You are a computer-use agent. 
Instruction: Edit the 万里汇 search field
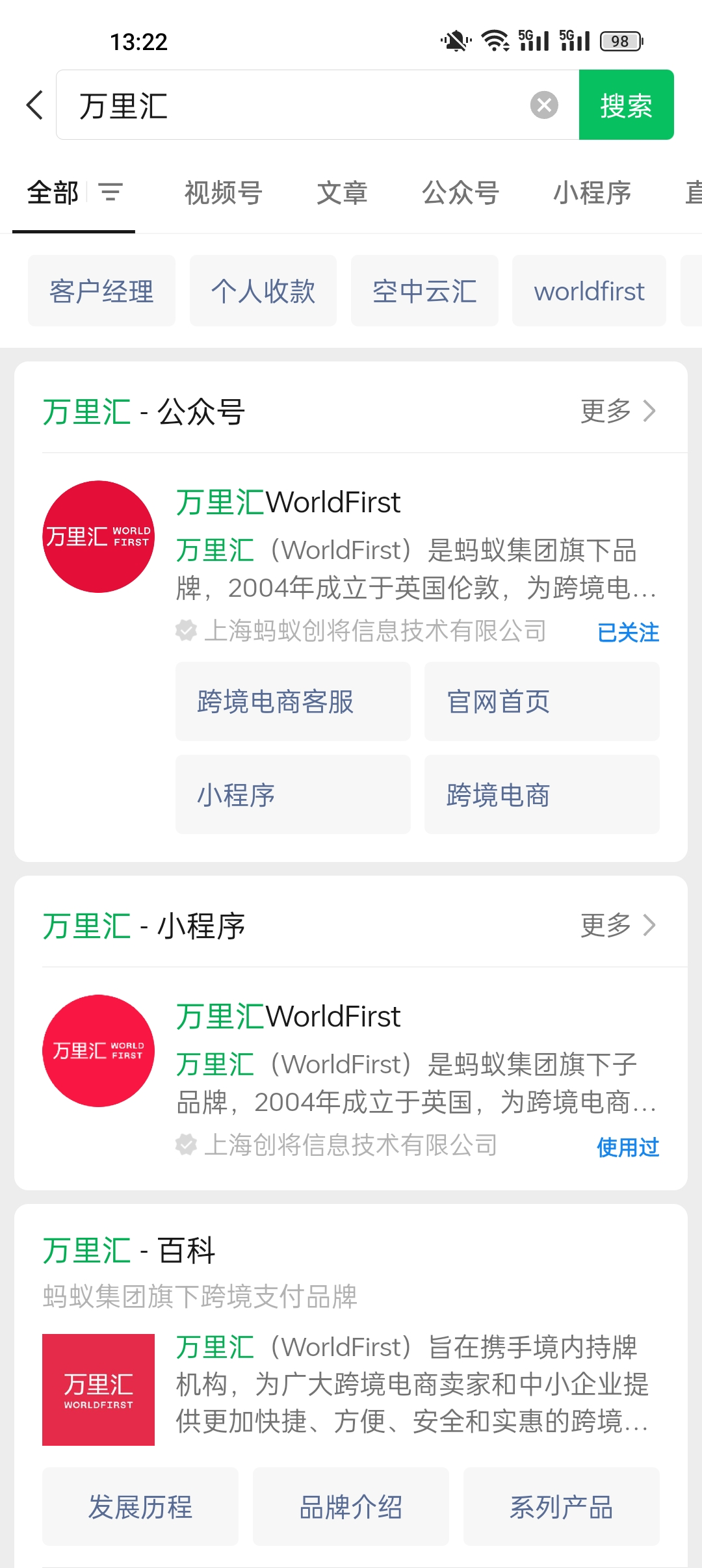[x=292, y=105]
